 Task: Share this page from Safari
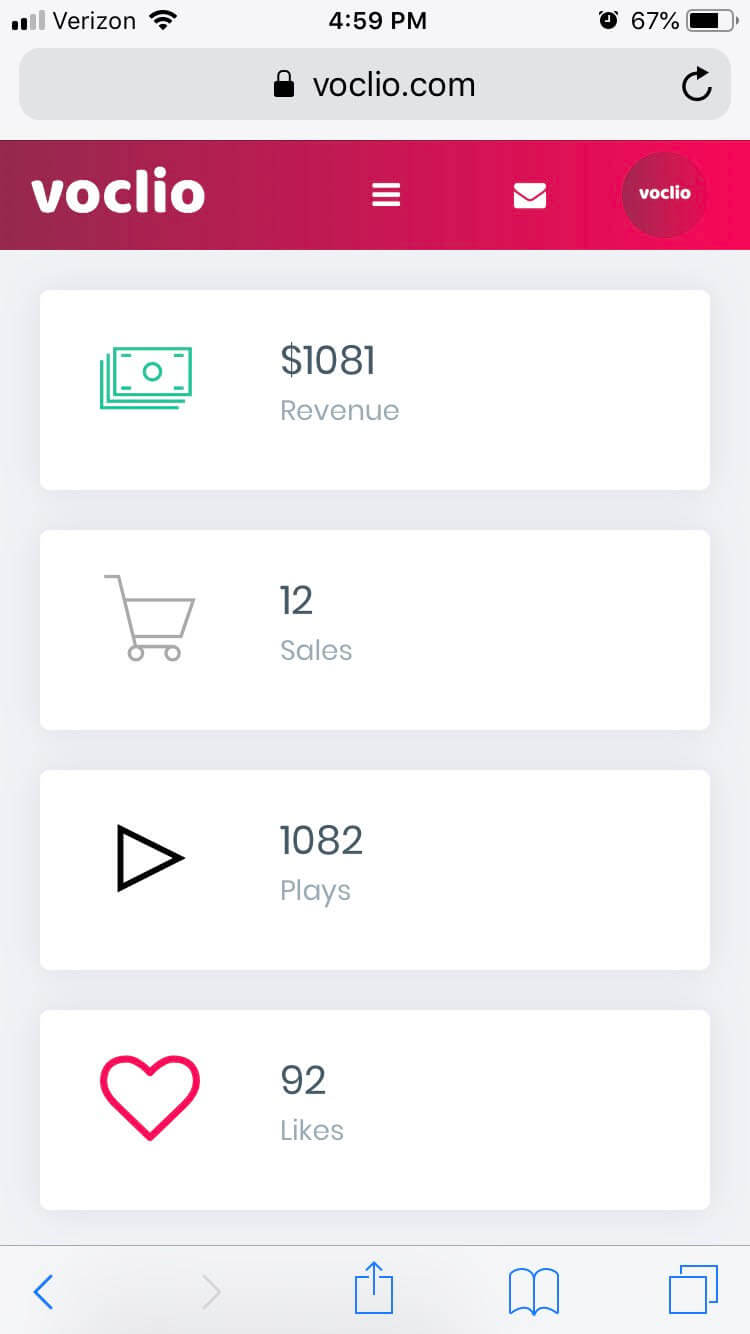coord(375,1290)
